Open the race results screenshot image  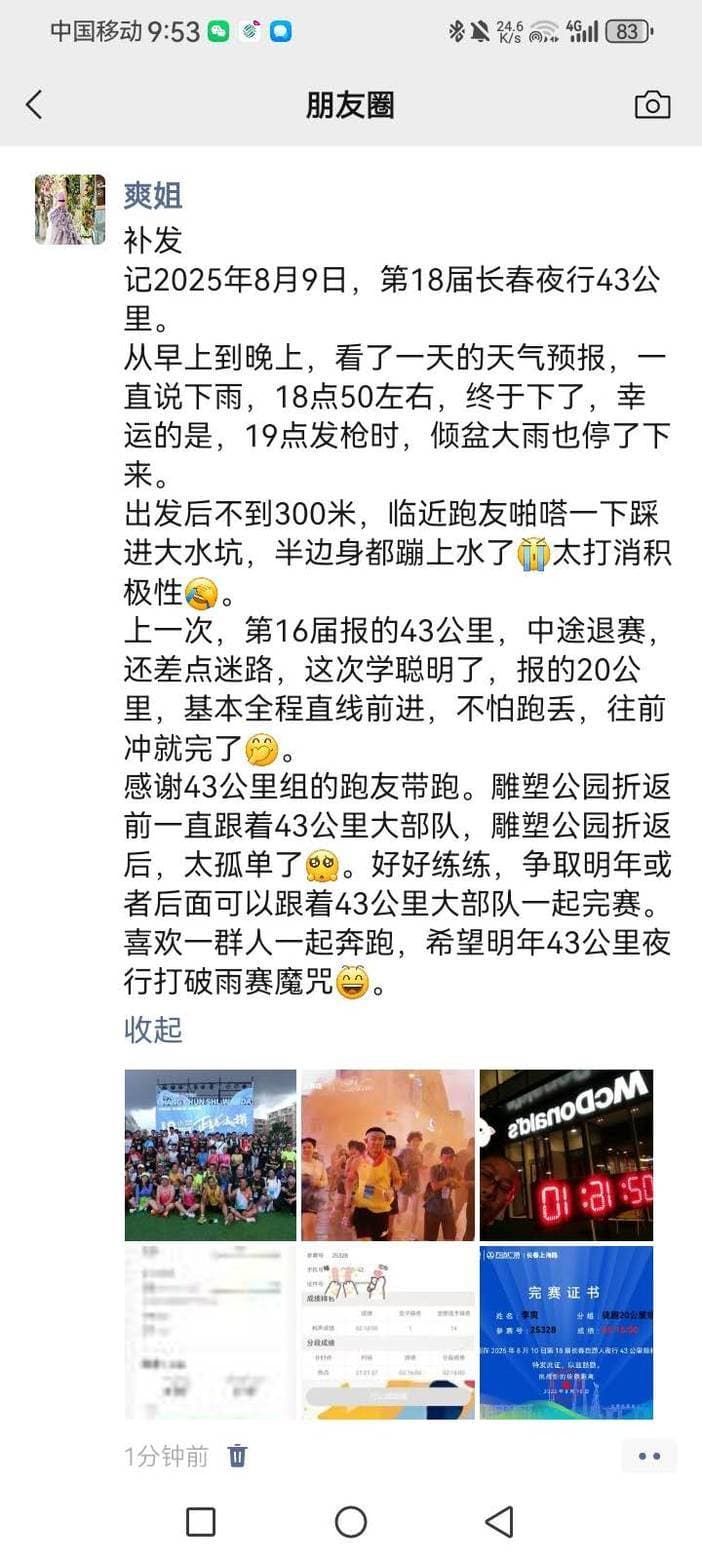pos(388,1332)
